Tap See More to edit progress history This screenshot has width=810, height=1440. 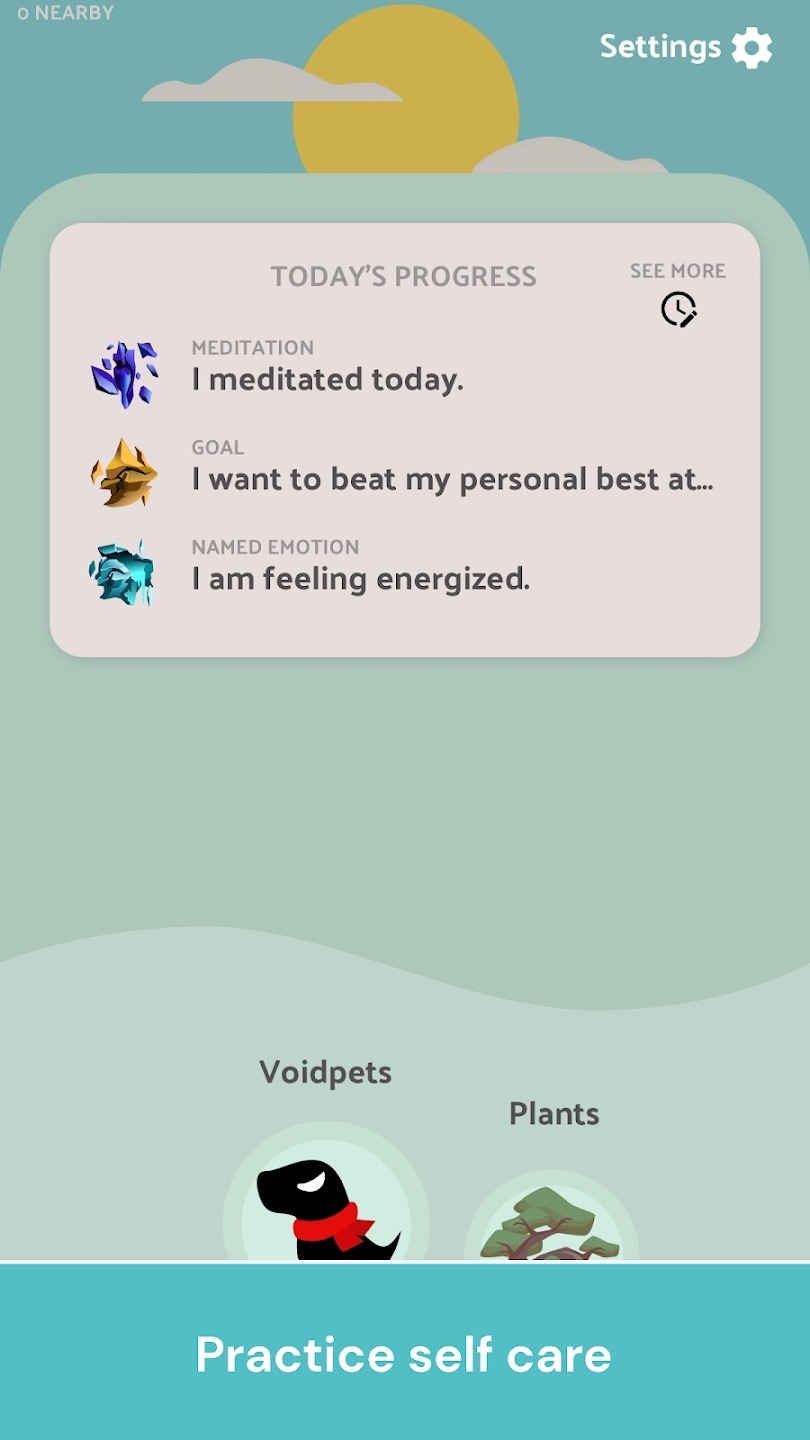pos(678,293)
